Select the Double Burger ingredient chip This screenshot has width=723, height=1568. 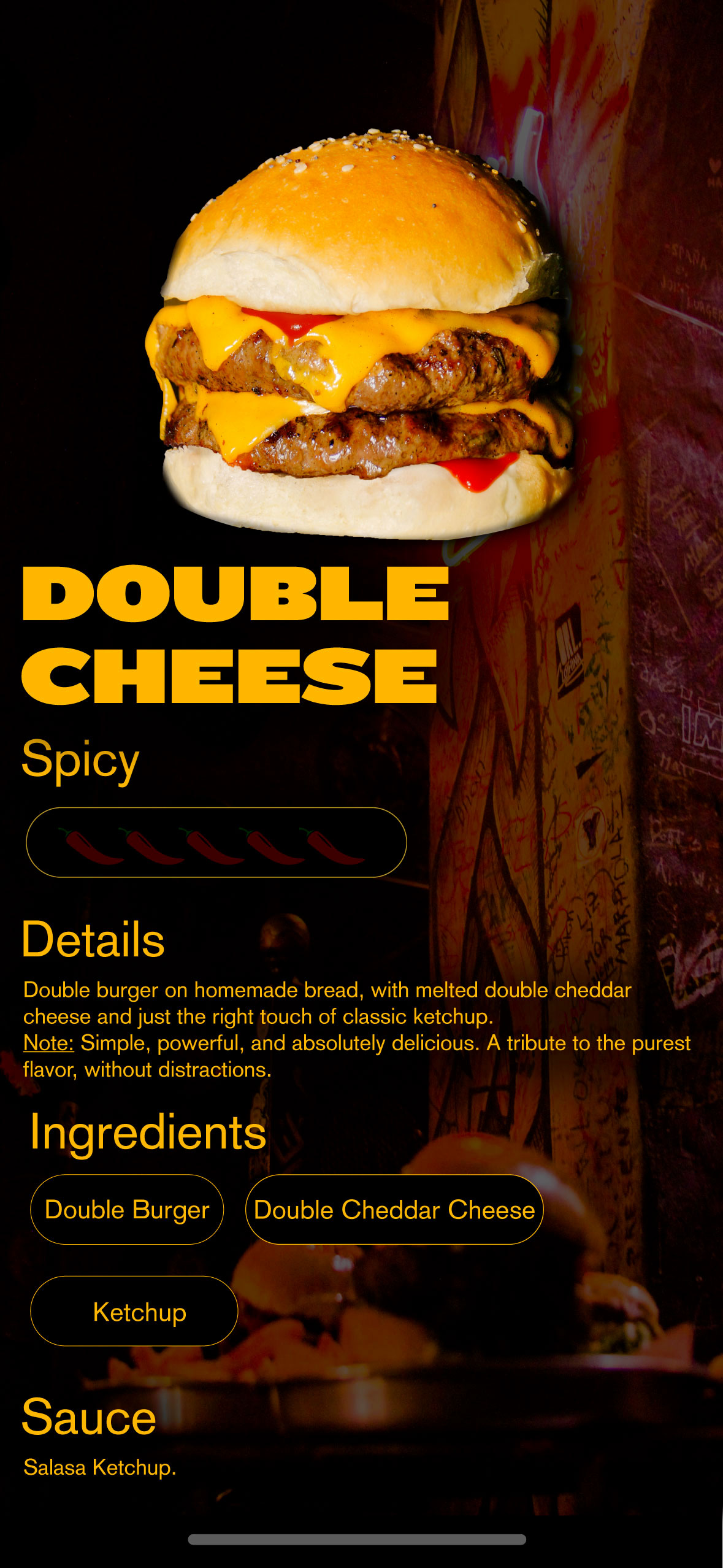click(127, 1210)
